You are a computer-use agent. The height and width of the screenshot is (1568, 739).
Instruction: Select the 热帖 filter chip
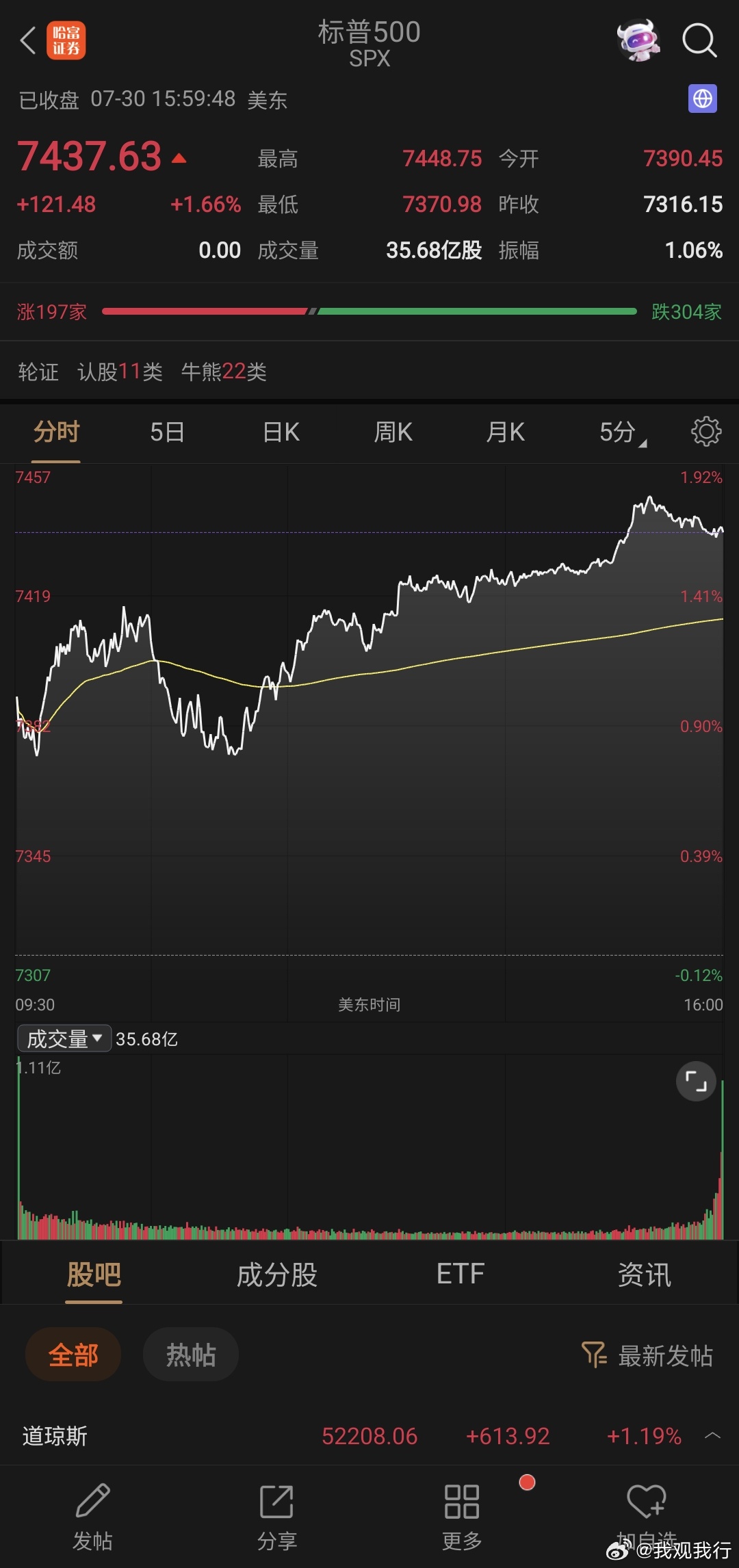click(x=191, y=1355)
